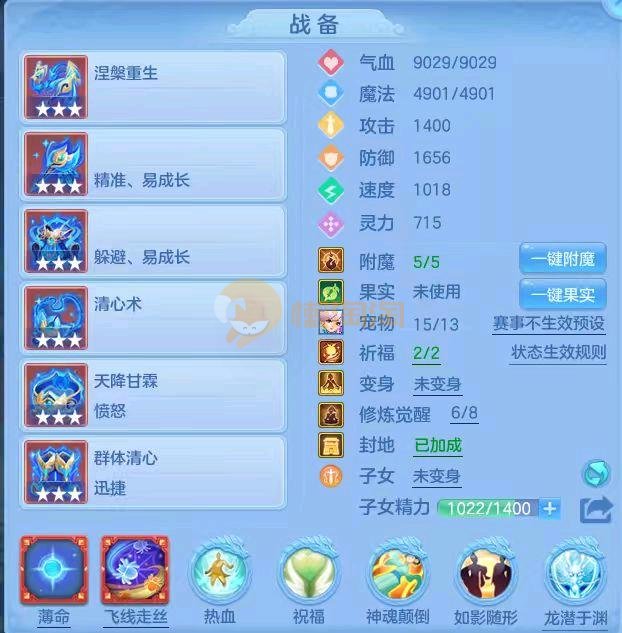Open the 天降甘霖 愤怒 equipment card
The height and width of the screenshot is (633, 622).
154,395
